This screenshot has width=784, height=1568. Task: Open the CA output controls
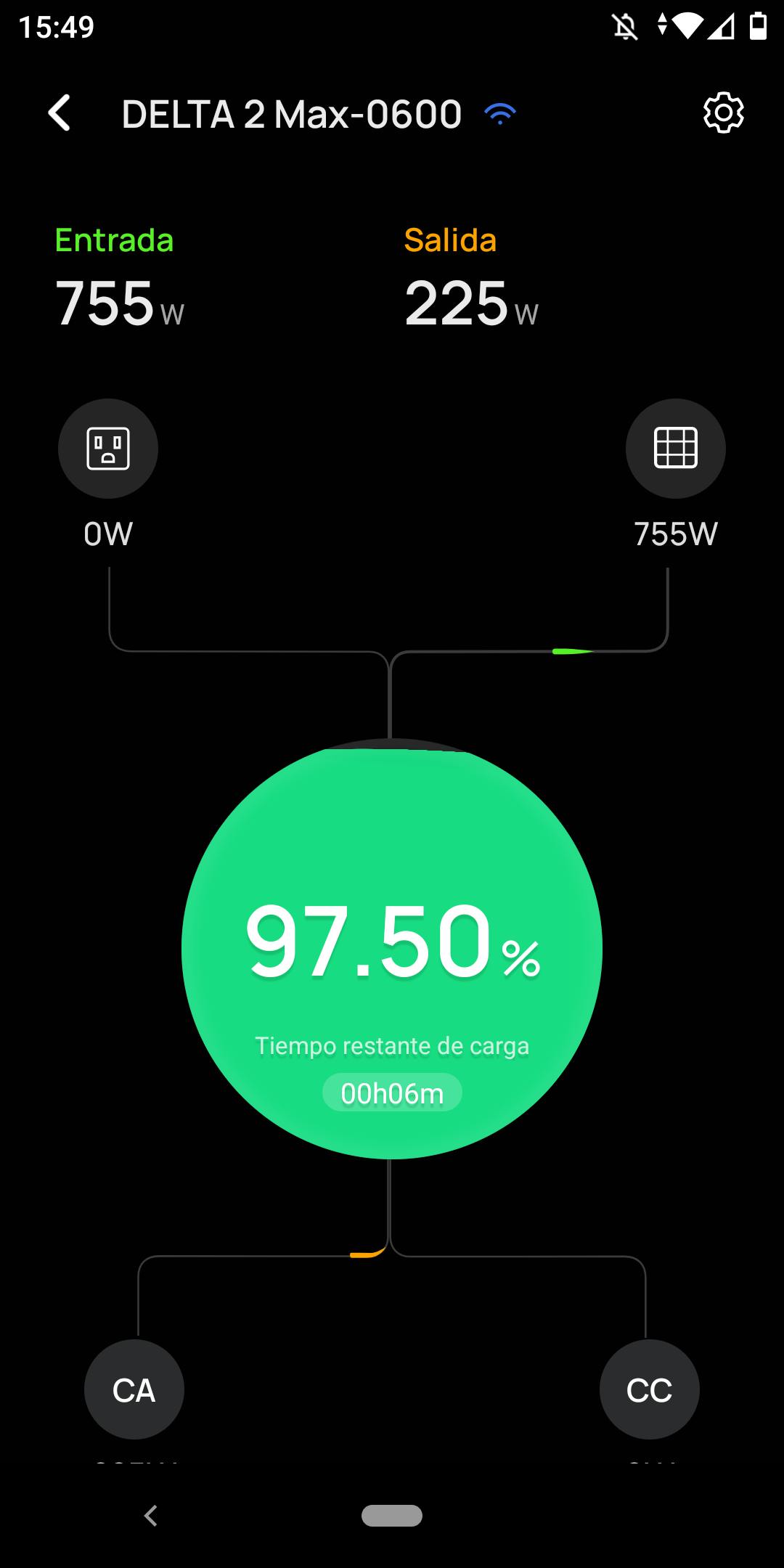pyautogui.click(x=134, y=1389)
